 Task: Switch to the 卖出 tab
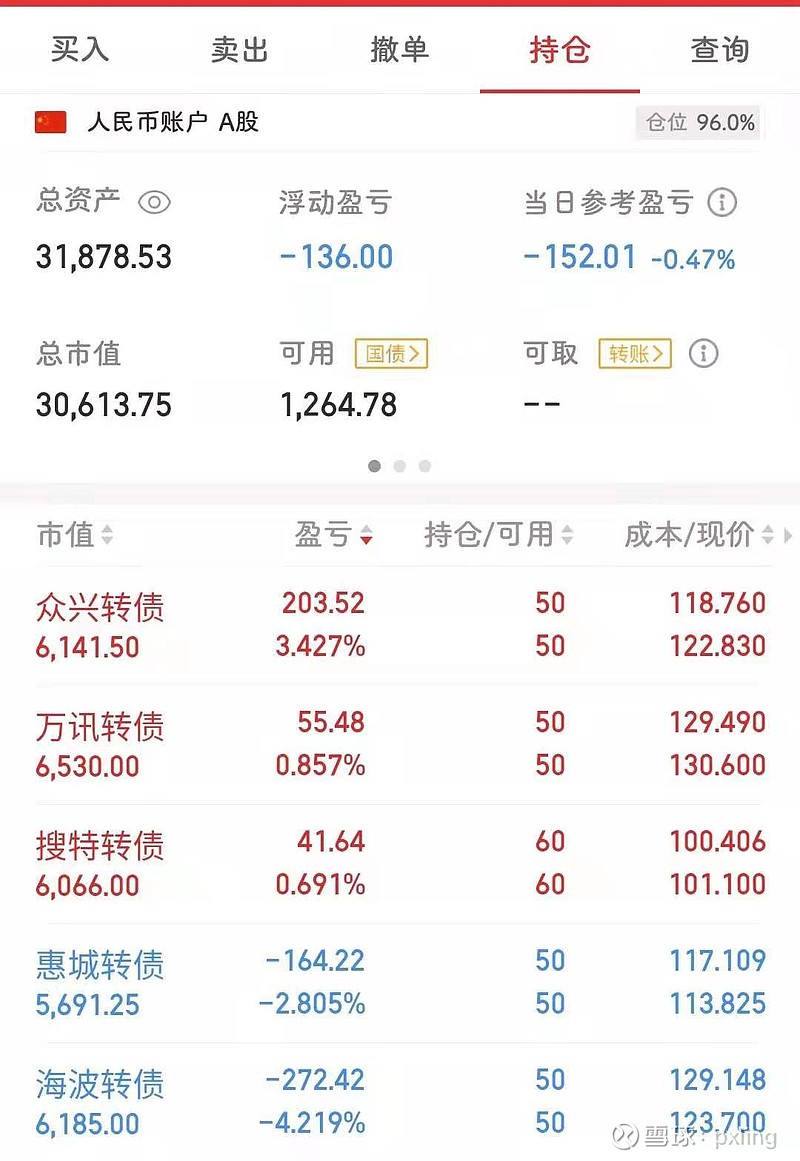click(239, 50)
